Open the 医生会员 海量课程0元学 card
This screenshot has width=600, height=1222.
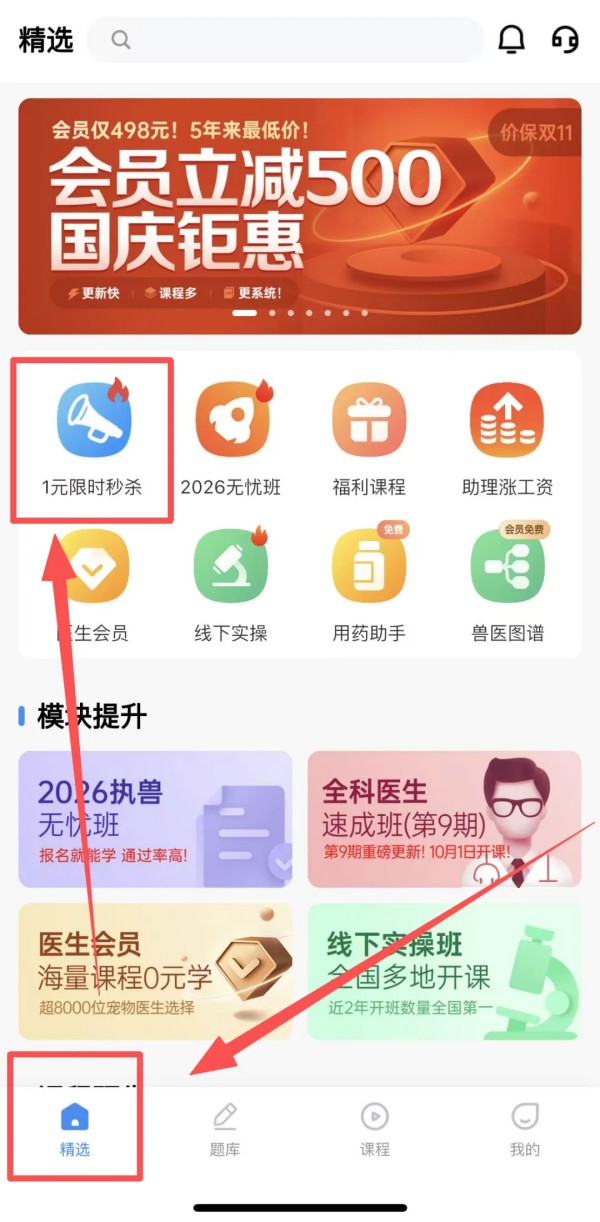pyautogui.click(x=155, y=971)
